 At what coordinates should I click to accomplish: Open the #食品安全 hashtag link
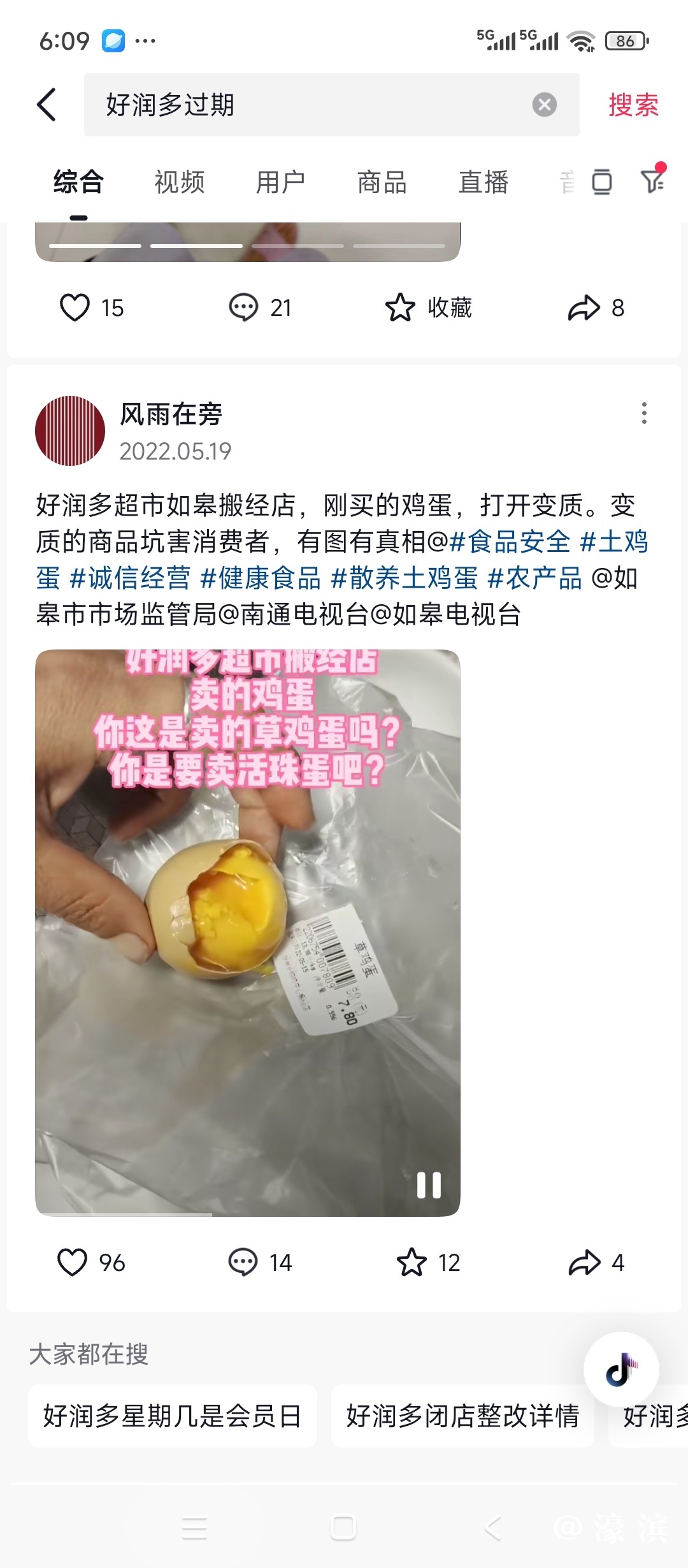coord(510,542)
